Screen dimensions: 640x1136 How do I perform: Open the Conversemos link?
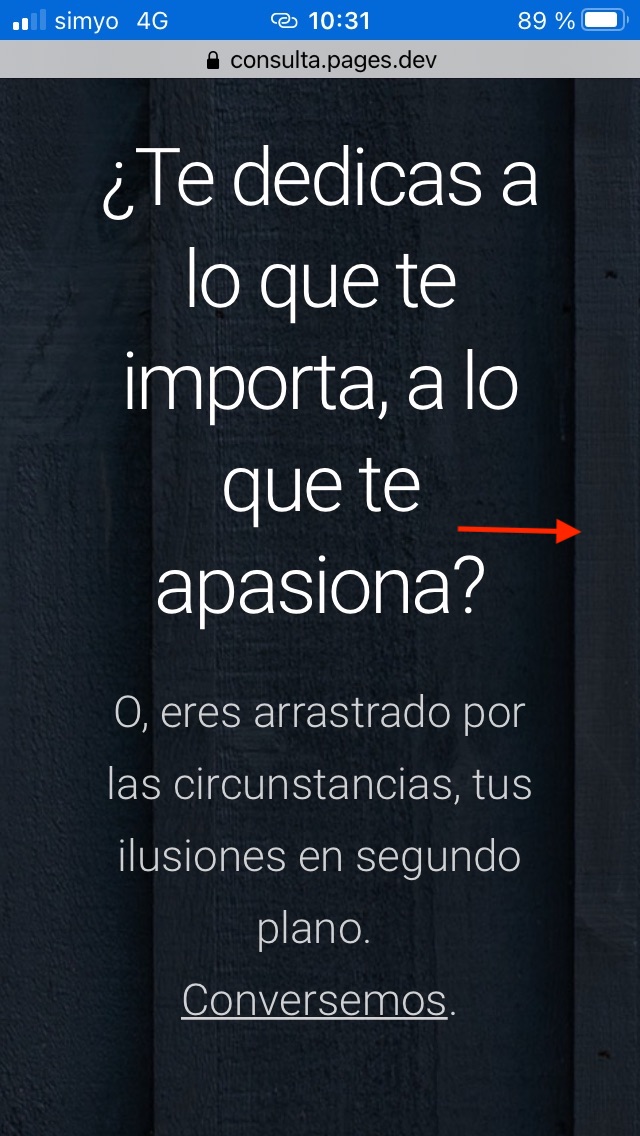tap(313, 999)
